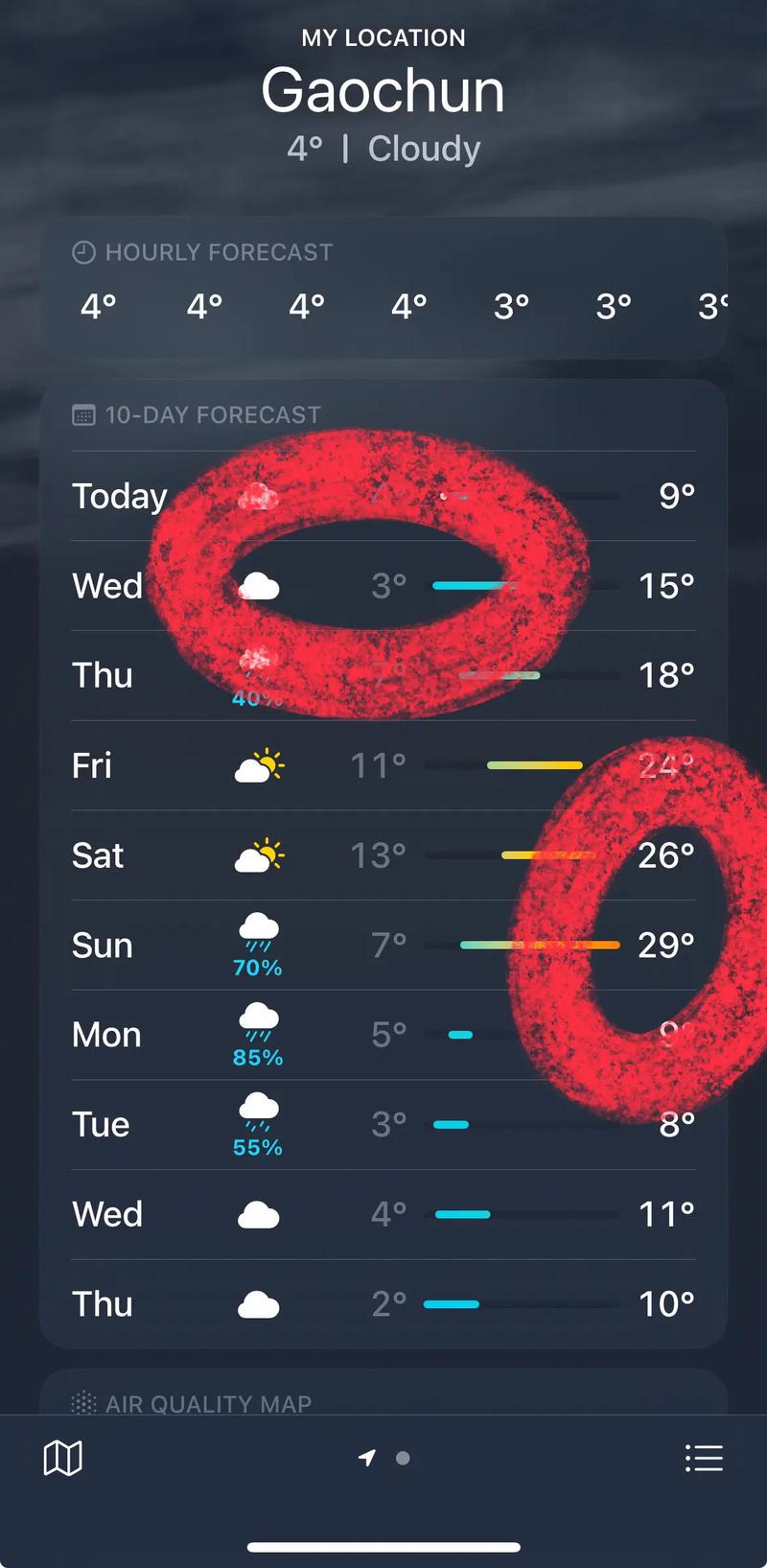The image size is (767, 1568).
Task: Open the hourly forecast card
Action: tap(383, 288)
